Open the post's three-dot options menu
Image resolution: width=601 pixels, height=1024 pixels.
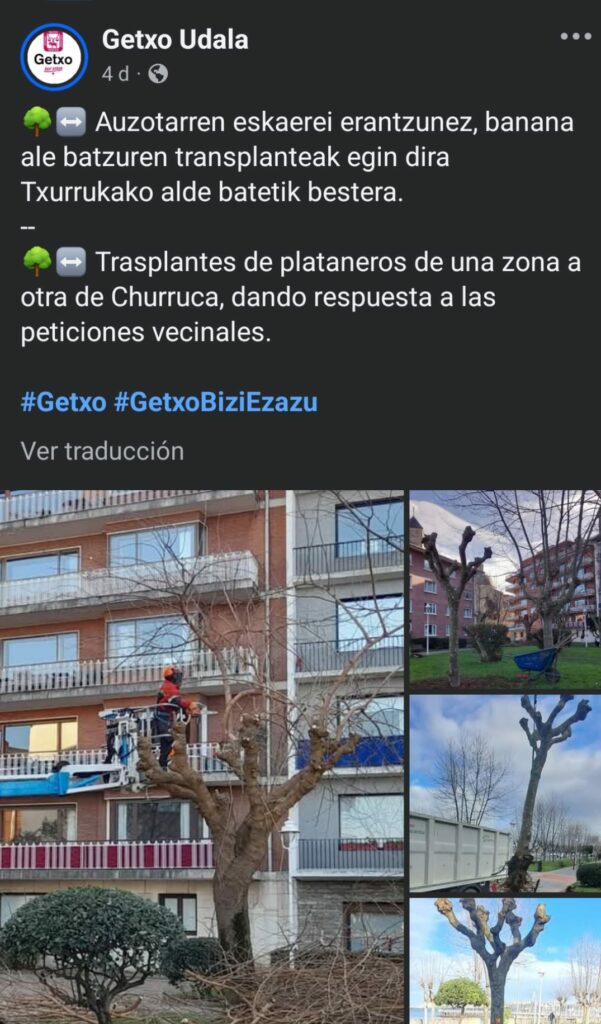[575, 37]
